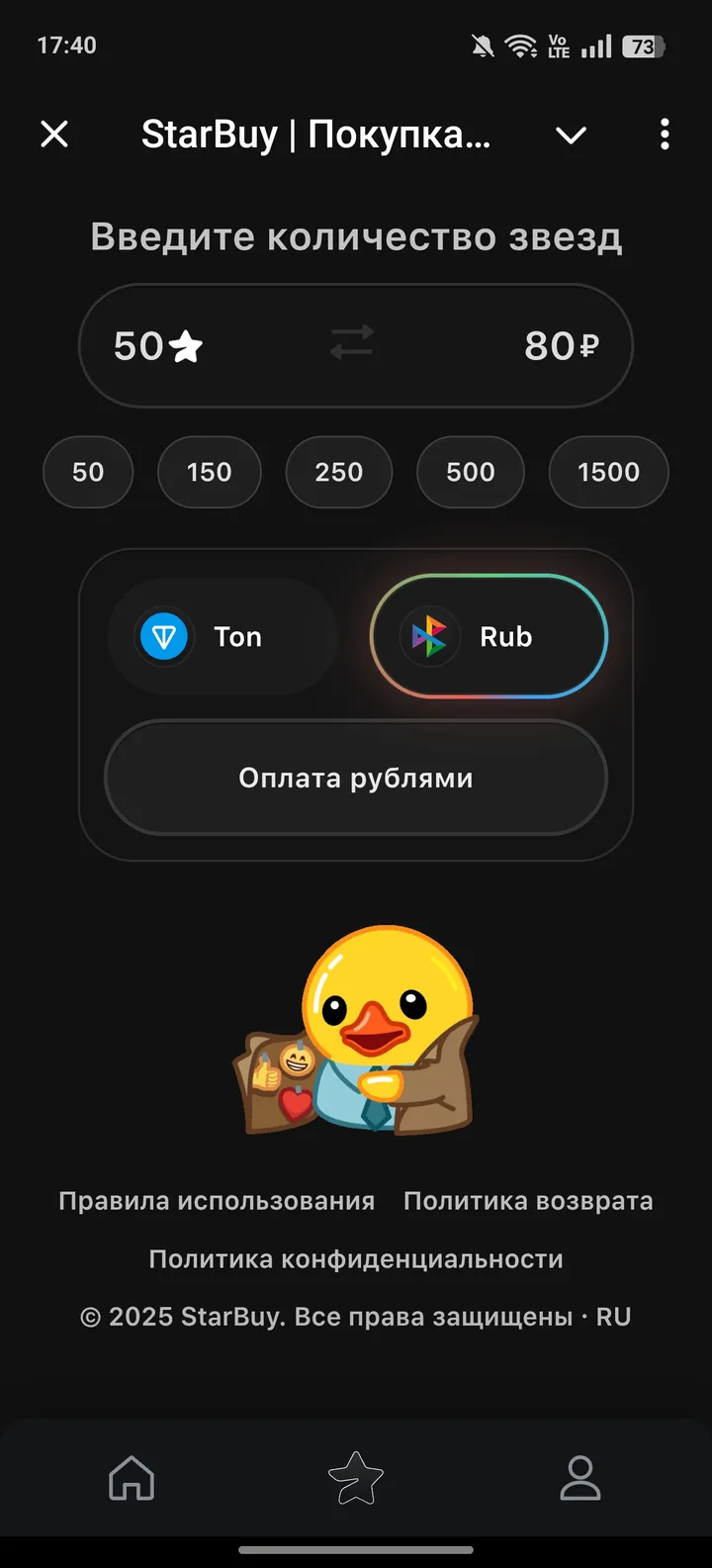Expand the StarBuy mini app header menu
Viewport: 712px width, 1568px height.
tap(572, 135)
